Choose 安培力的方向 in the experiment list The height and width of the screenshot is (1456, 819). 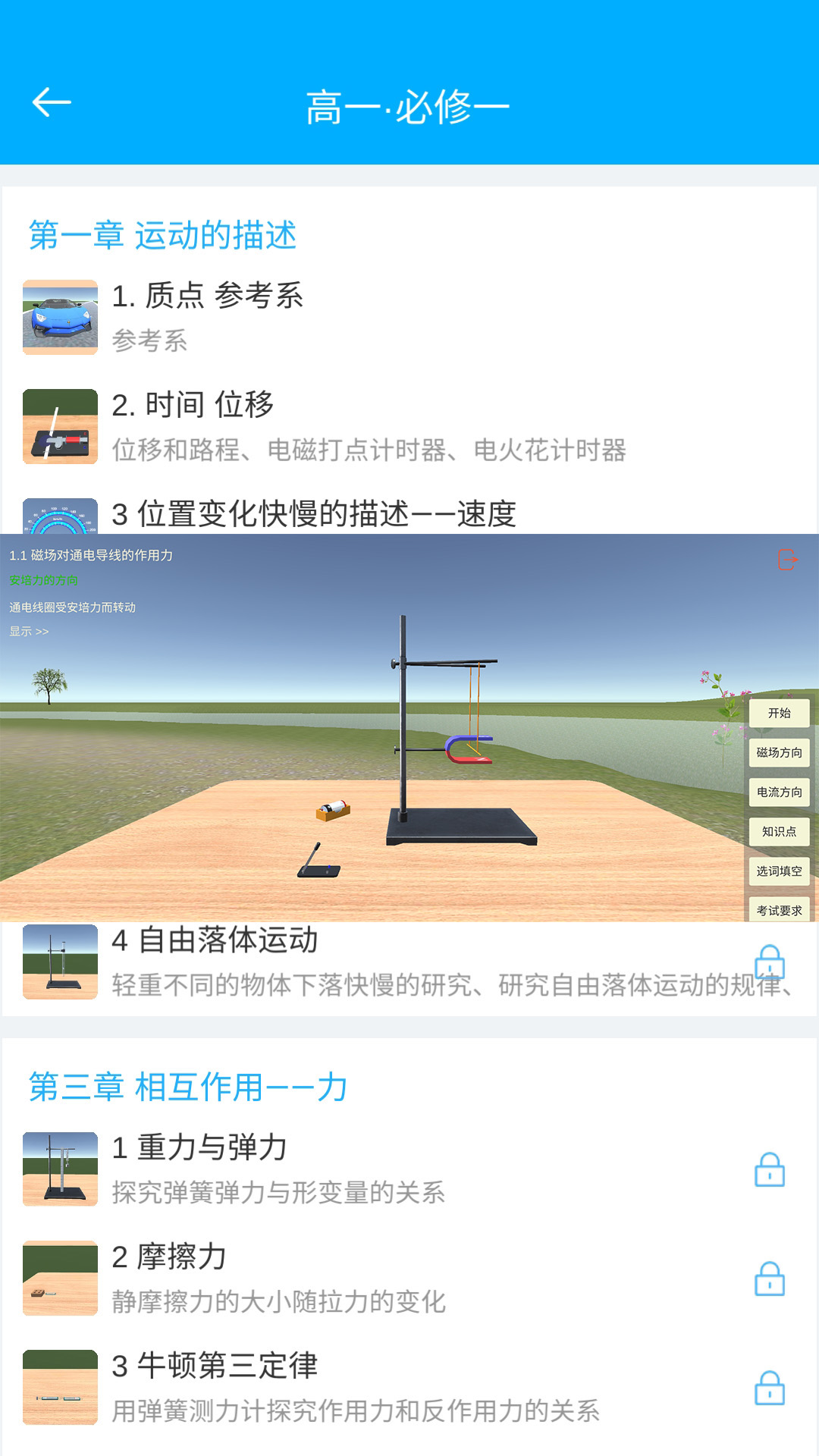tap(44, 581)
